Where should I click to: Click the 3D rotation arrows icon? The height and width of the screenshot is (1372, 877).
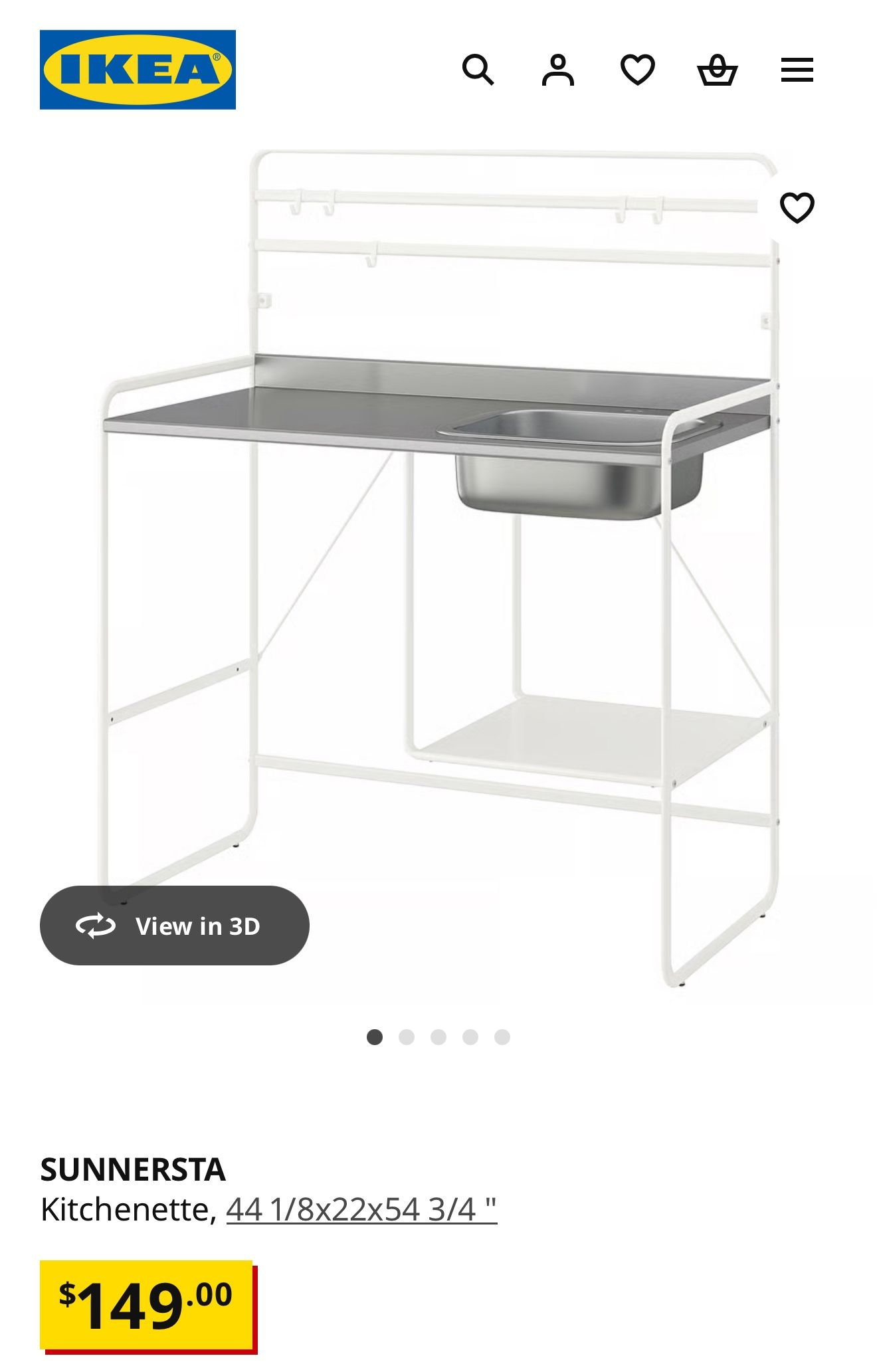(95, 927)
